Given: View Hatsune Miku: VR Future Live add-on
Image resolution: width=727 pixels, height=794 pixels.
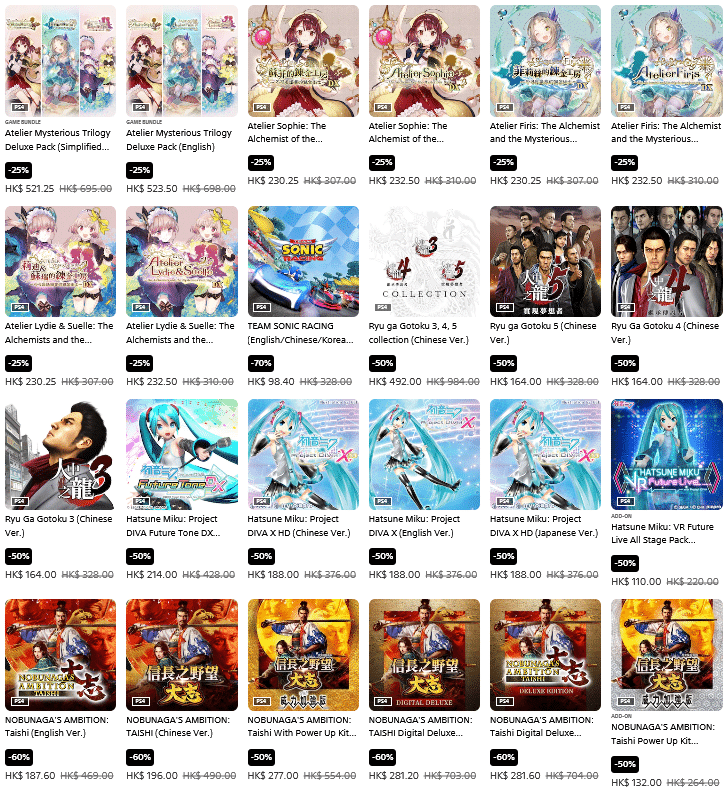Looking at the screenshot, I should 666,453.
